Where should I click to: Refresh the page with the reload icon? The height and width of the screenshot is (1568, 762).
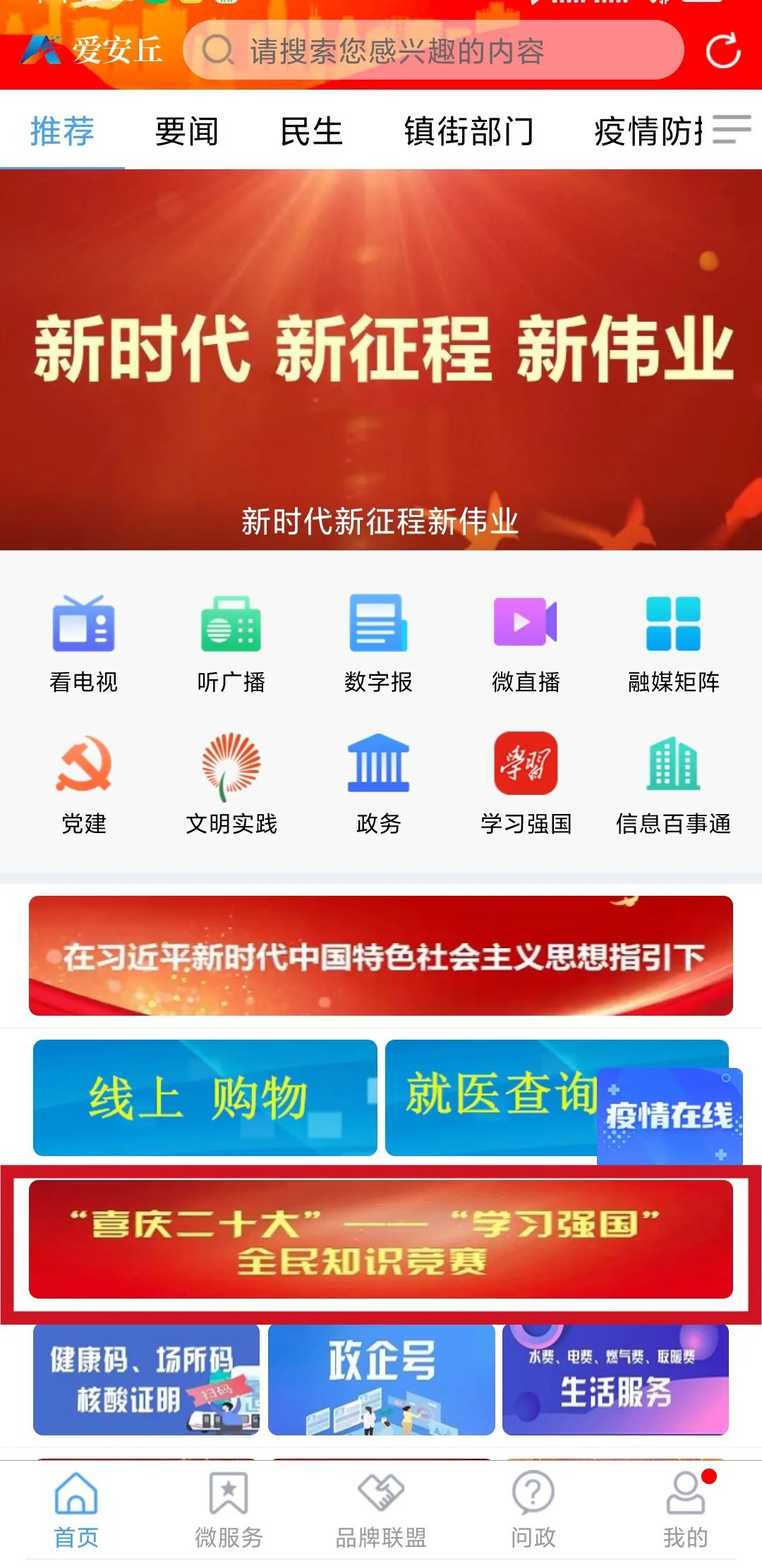[x=723, y=51]
